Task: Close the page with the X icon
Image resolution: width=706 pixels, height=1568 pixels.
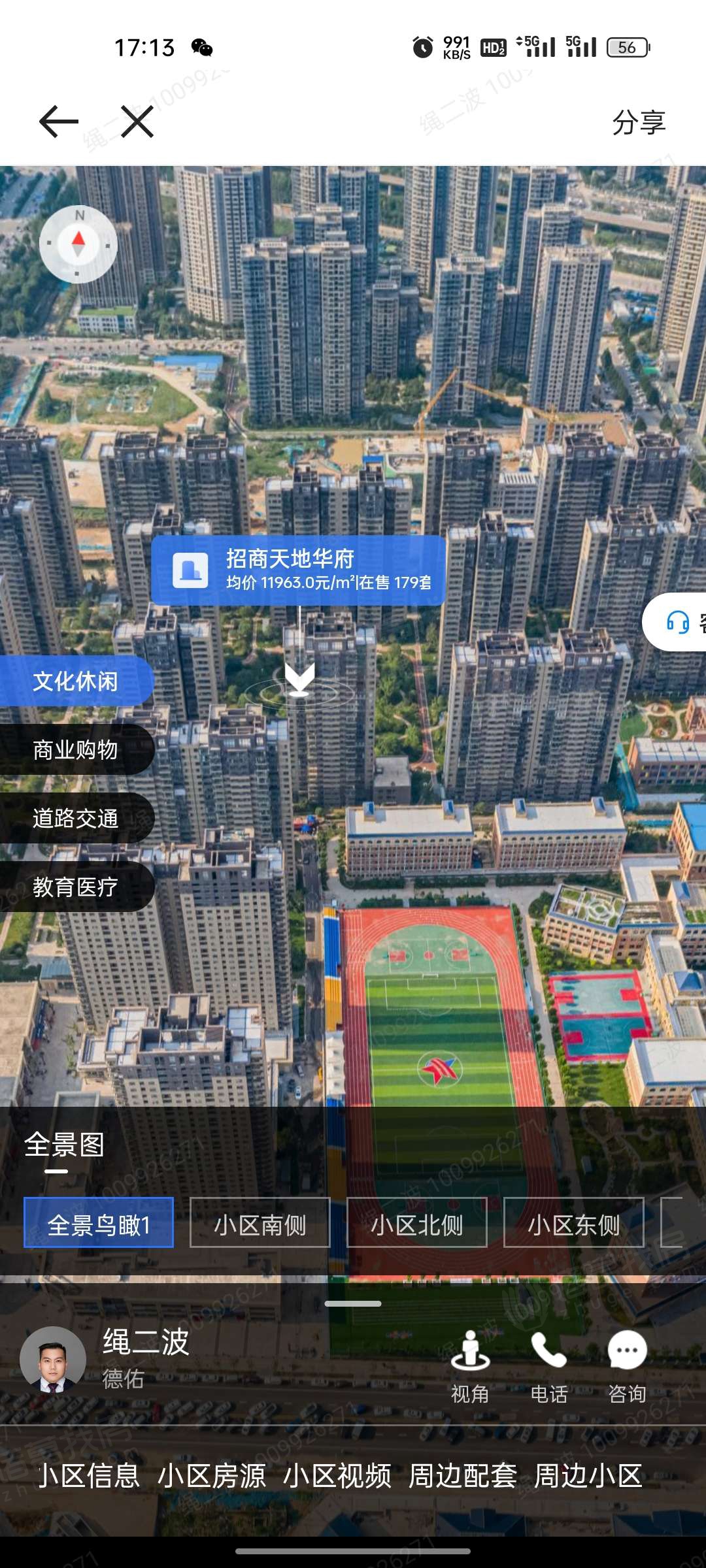Action: [x=137, y=122]
